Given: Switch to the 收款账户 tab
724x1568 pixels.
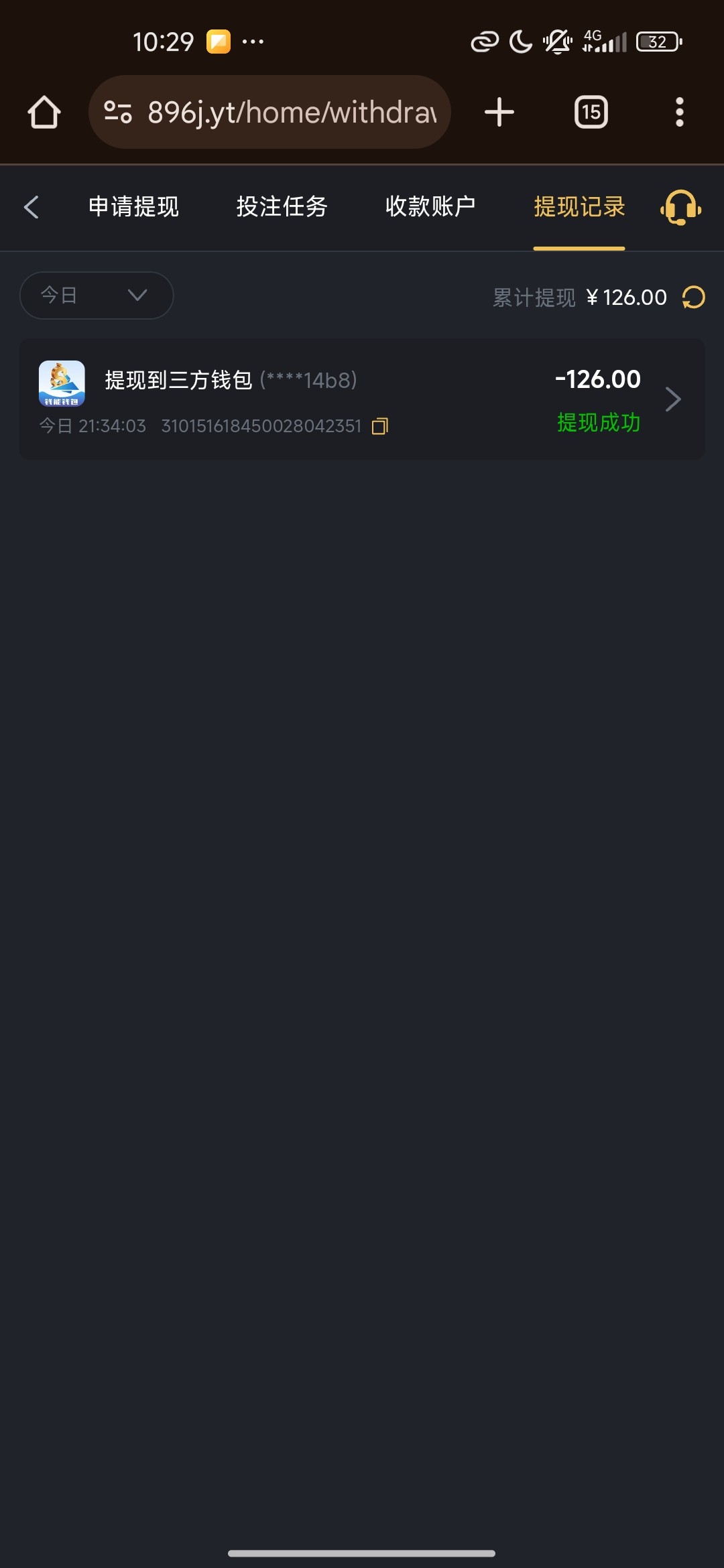Looking at the screenshot, I should [430, 206].
